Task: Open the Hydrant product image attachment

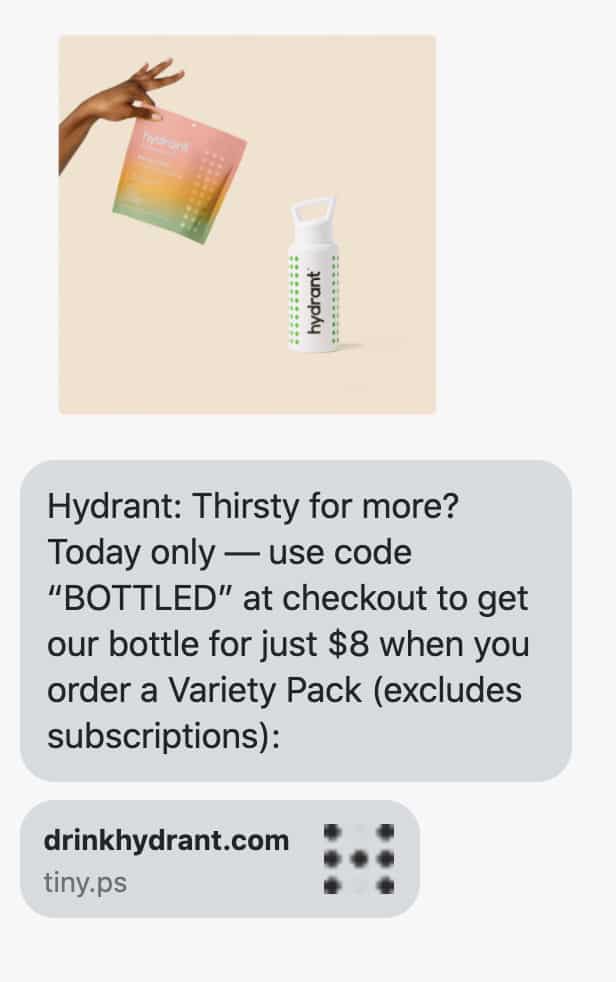Action: click(x=247, y=224)
